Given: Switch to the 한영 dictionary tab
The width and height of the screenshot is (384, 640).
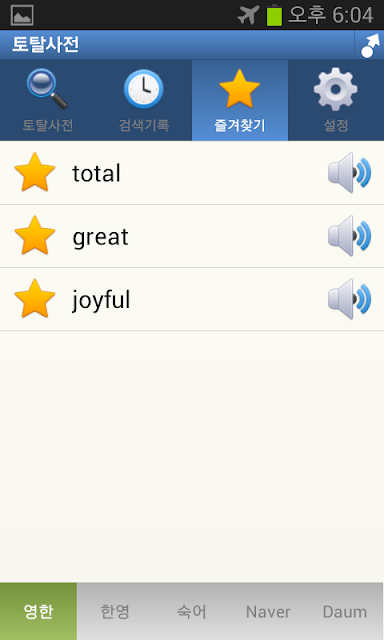Looking at the screenshot, I should [115, 611].
